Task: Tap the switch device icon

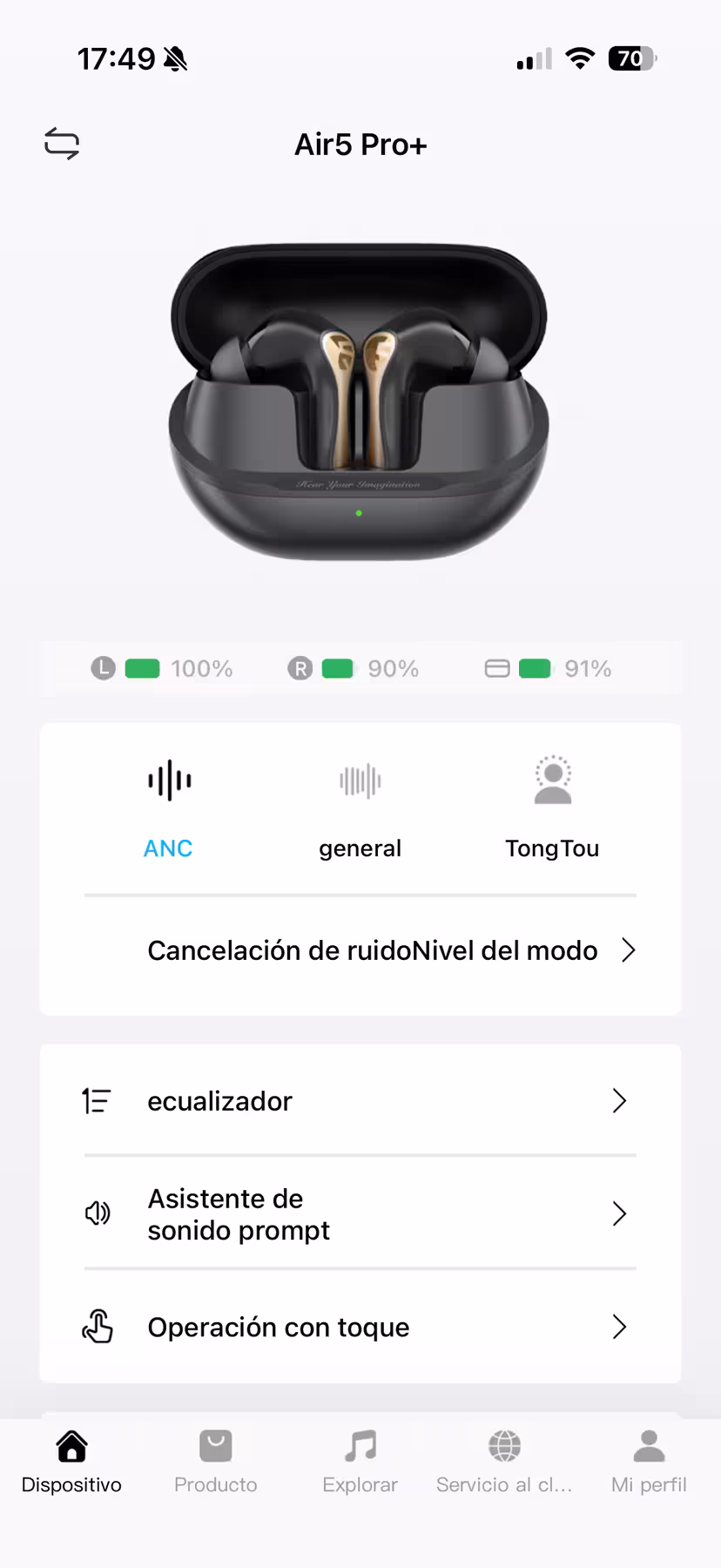Action: (x=62, y=144)
